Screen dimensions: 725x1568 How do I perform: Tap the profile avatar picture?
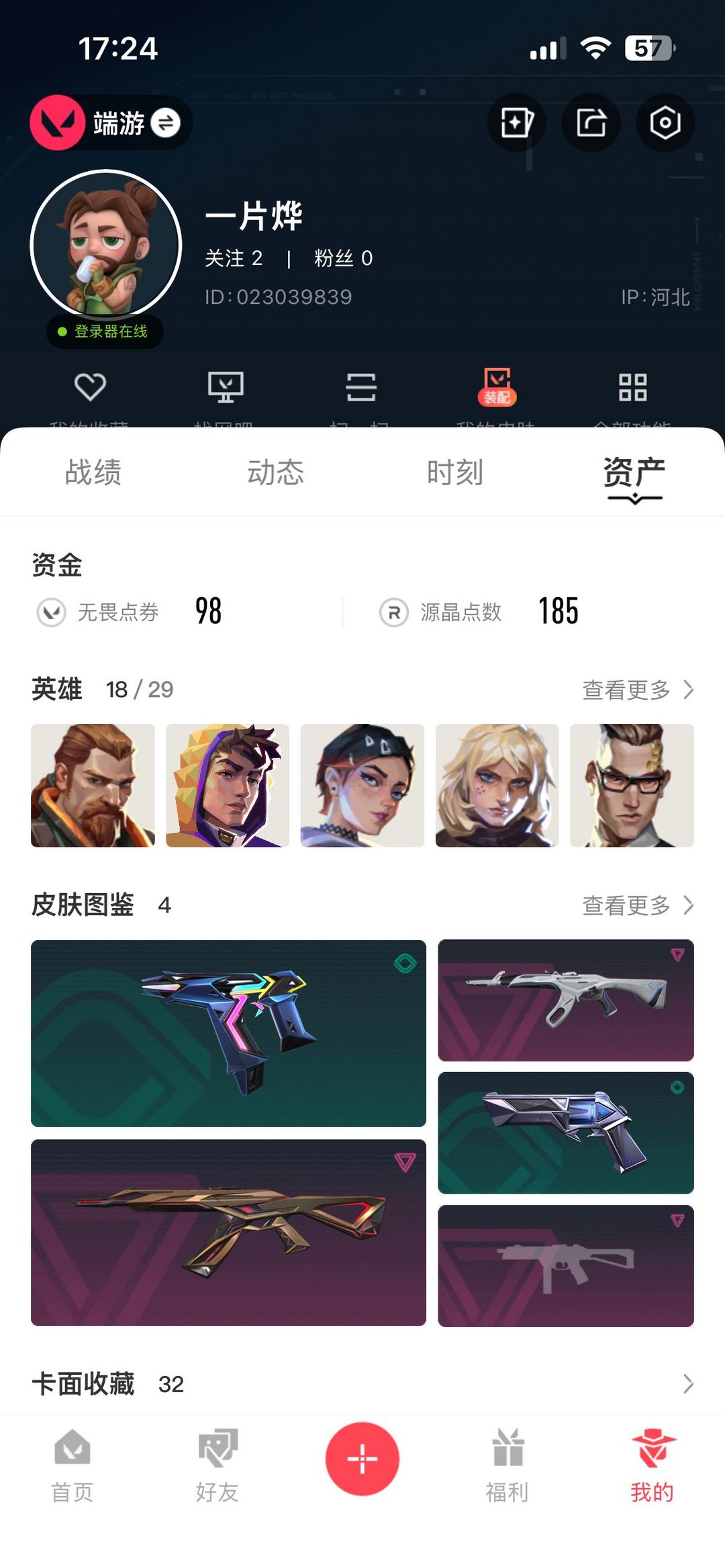pyautogui.click(x=106, y=246)
